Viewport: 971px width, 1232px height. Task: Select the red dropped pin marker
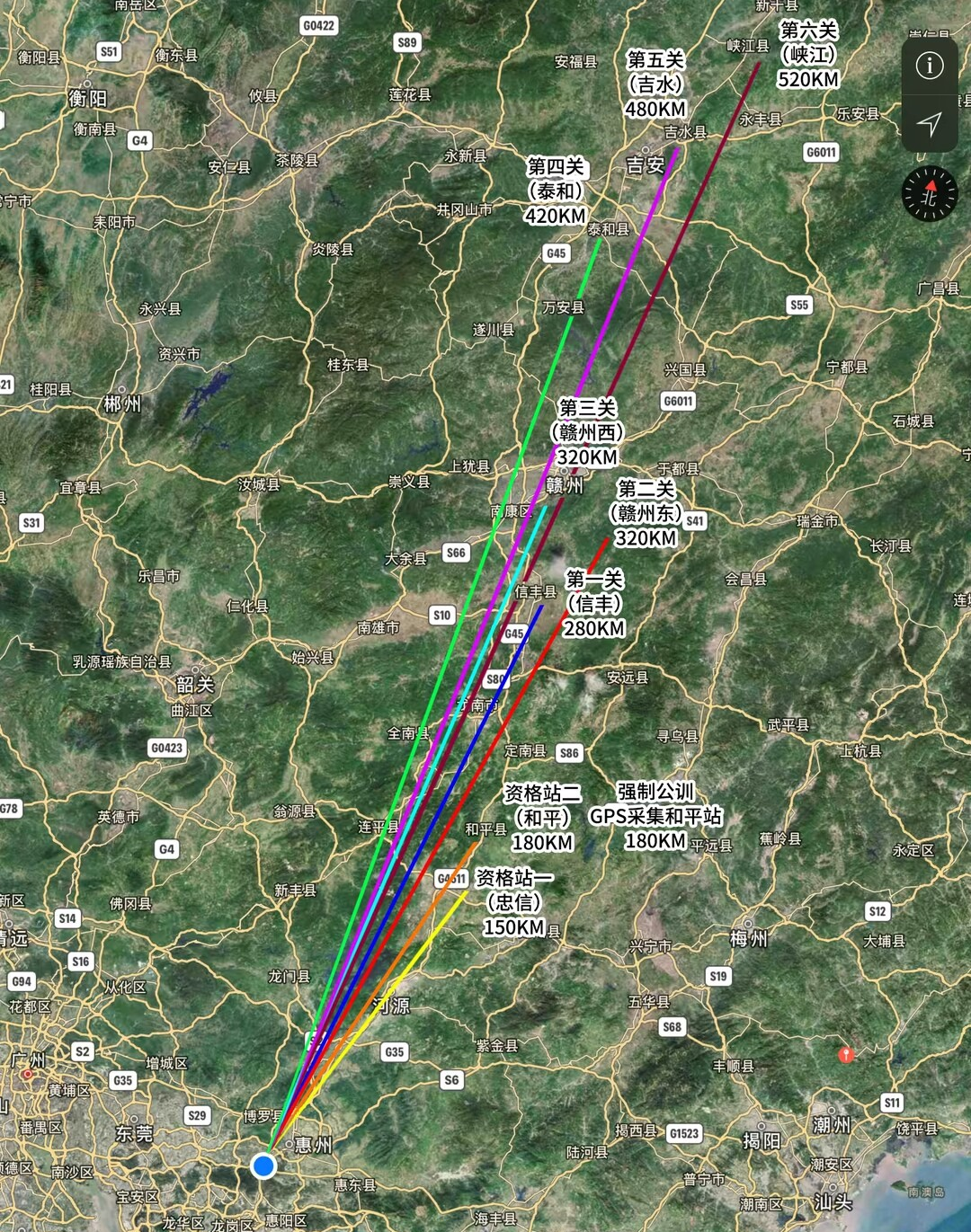pyautogui.click(x=845, y=1054)
